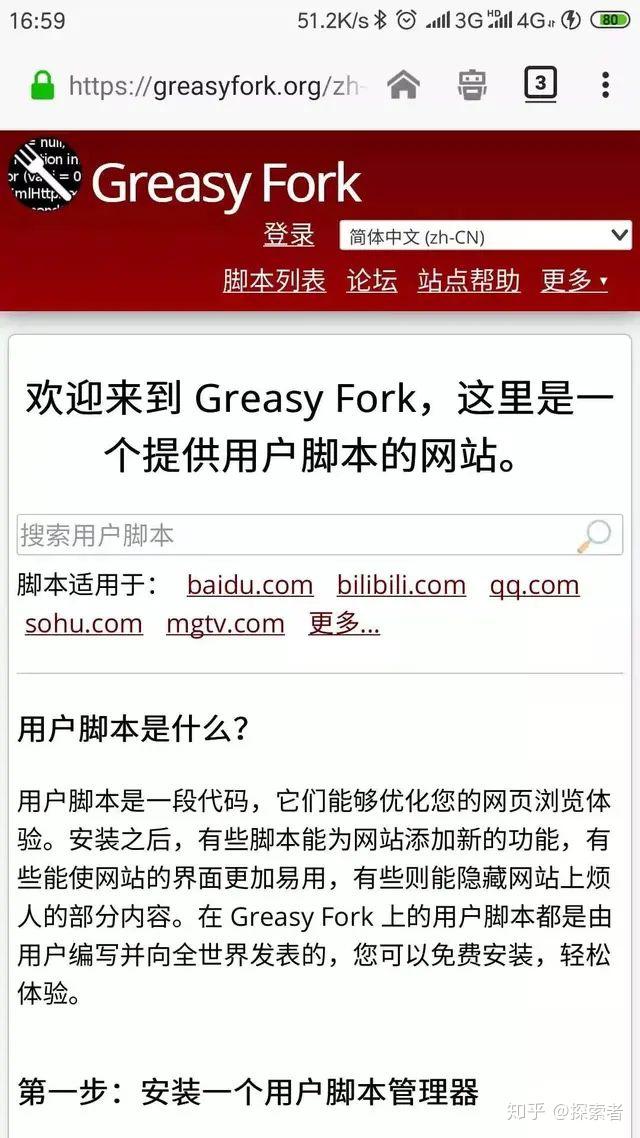Screen dimensions: 640x1138
Task: Tap the 搜索用户脚本 search field
Action: click(295, 535)
